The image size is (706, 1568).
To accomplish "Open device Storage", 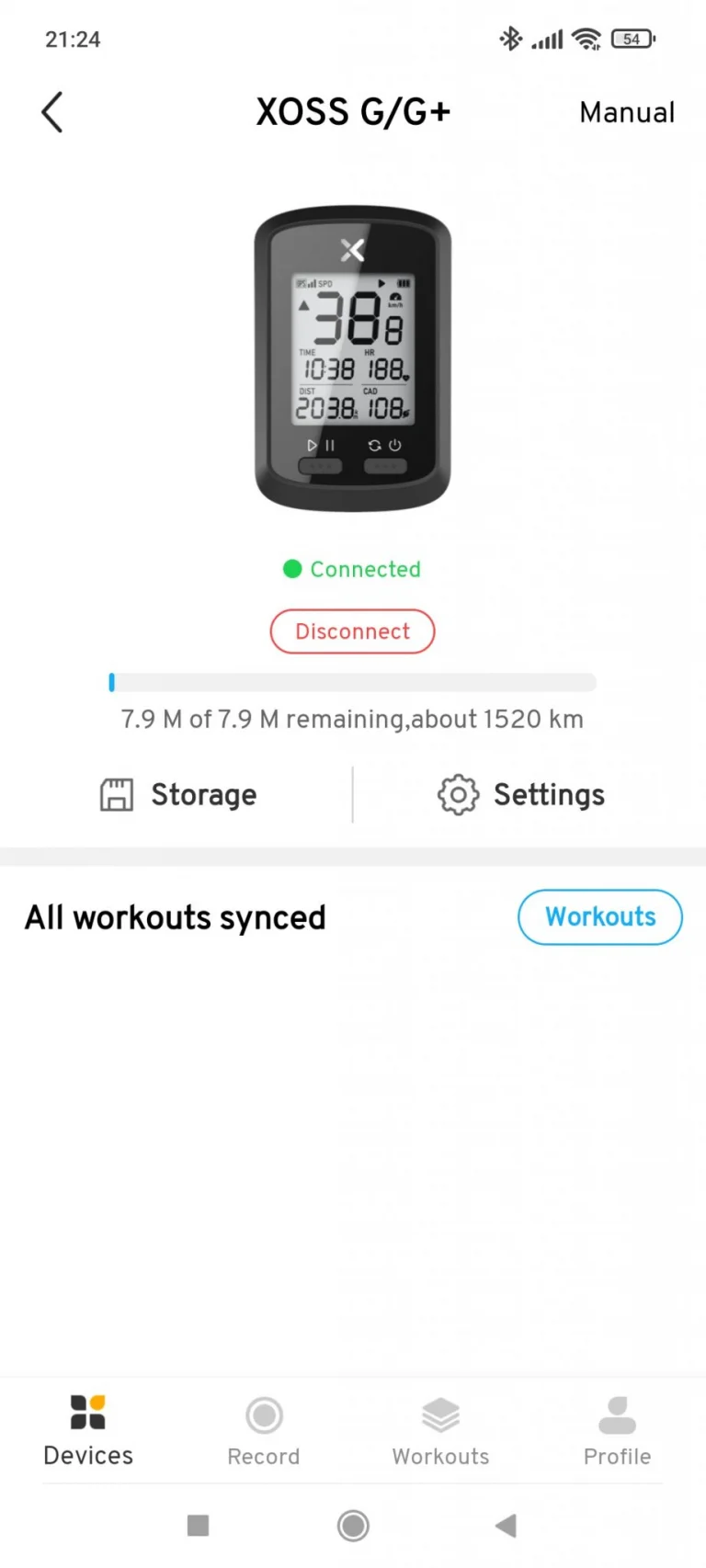I will 178,794.
